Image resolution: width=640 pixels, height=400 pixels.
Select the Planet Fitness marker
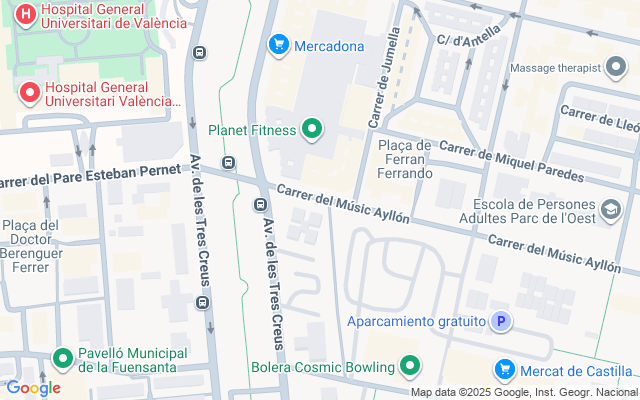[x=313, y=129]
